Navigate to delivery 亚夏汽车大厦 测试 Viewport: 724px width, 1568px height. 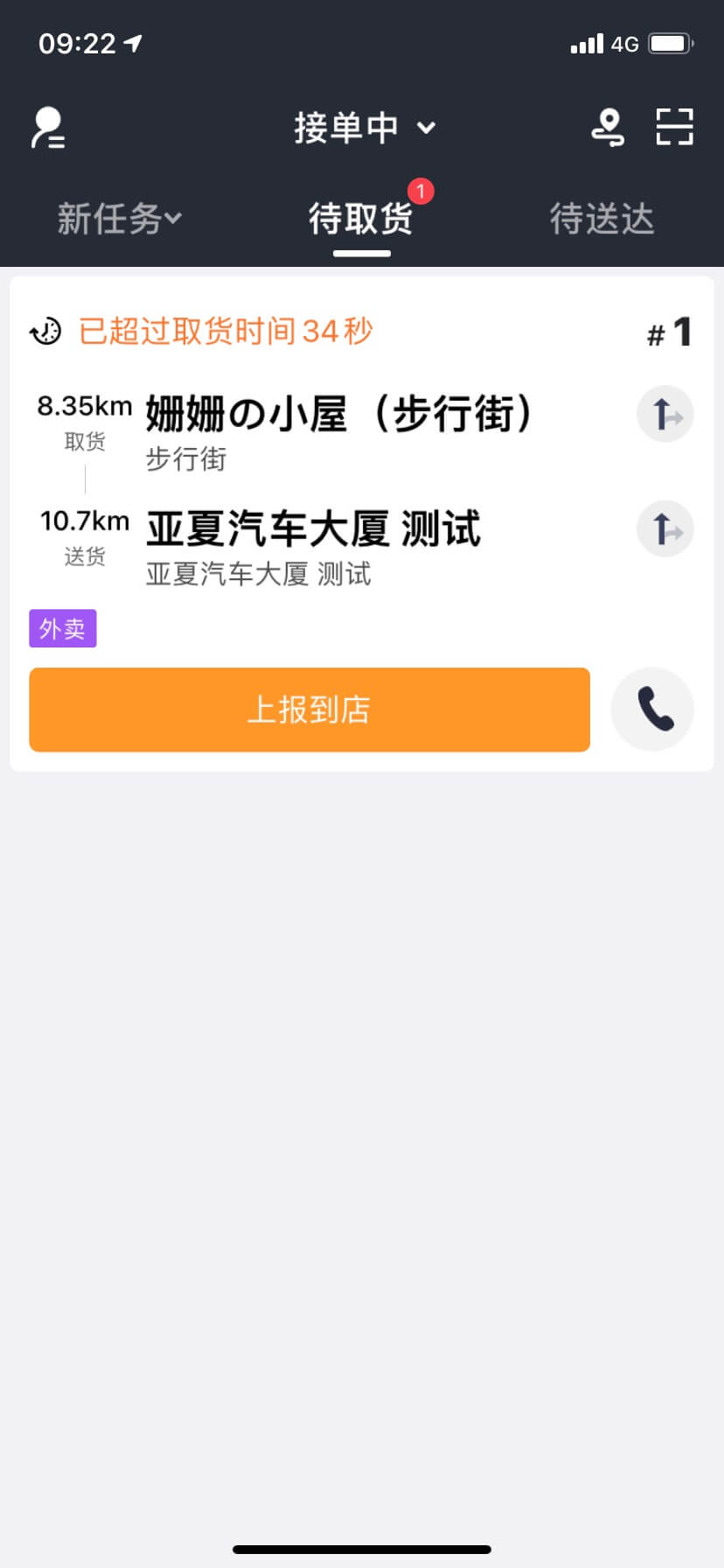tap(665, 529)
